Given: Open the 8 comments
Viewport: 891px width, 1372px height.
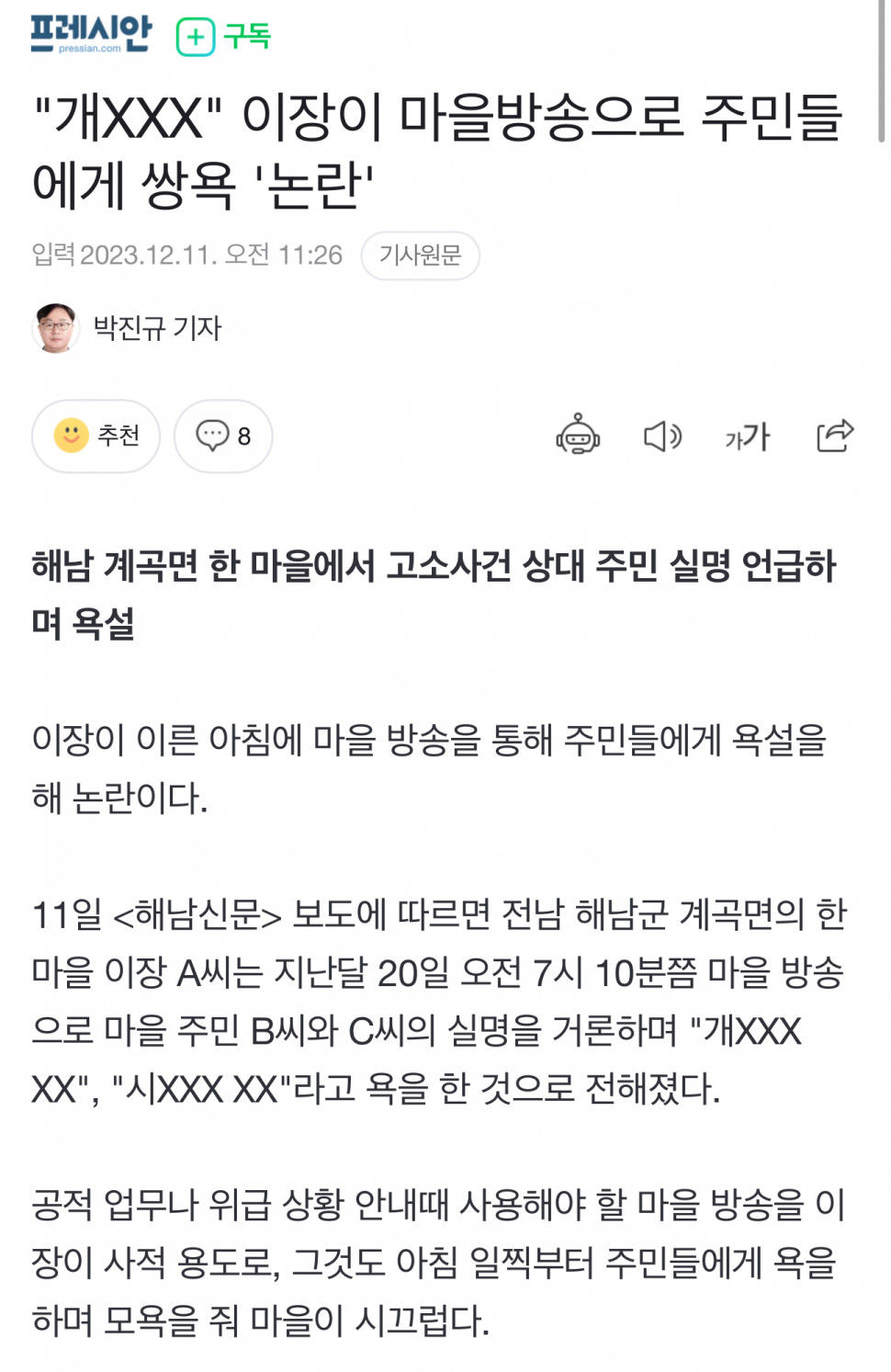Looking at the screenshot, I should point(223,436).
